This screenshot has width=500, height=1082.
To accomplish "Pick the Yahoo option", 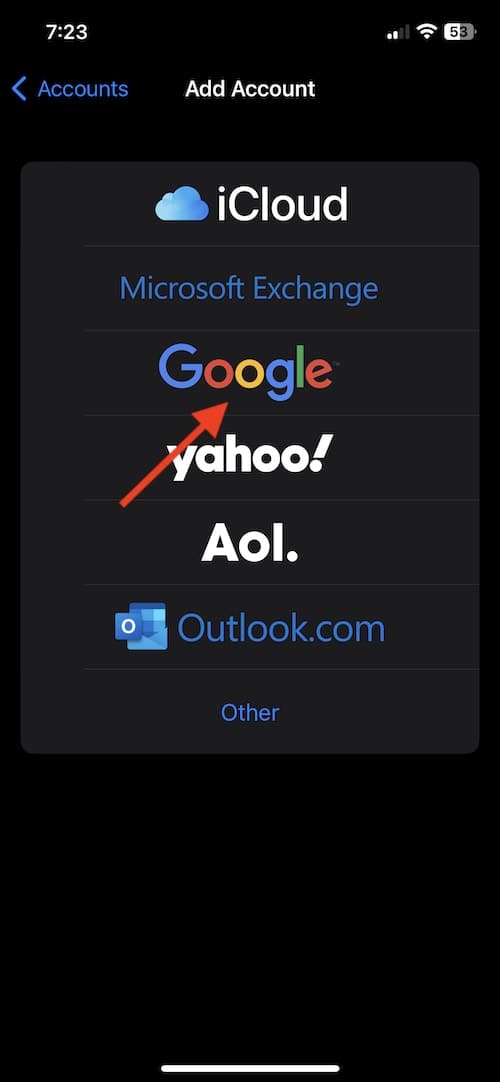I will click(250, 458).
